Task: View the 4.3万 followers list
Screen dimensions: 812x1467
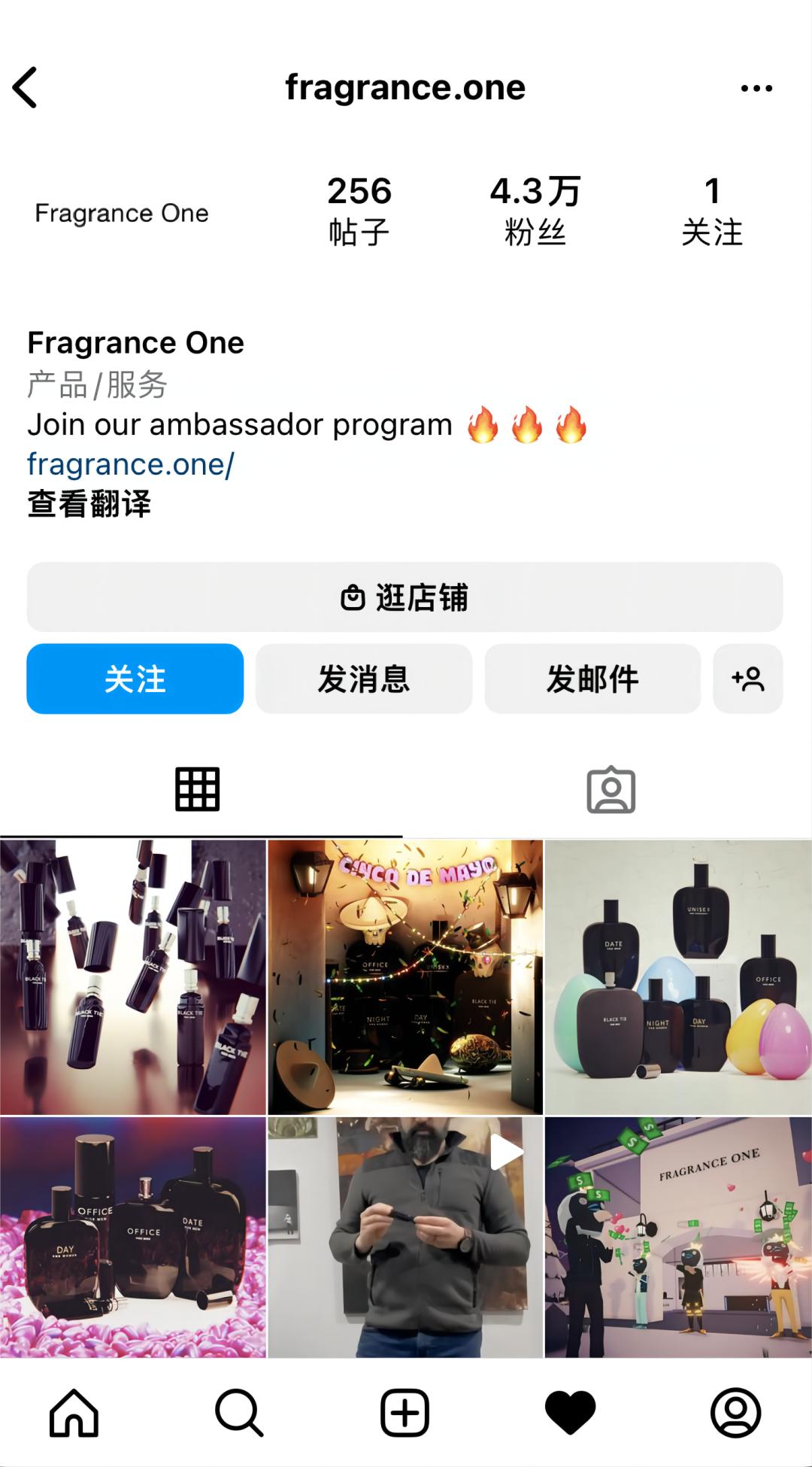Action: coord(535,211)
